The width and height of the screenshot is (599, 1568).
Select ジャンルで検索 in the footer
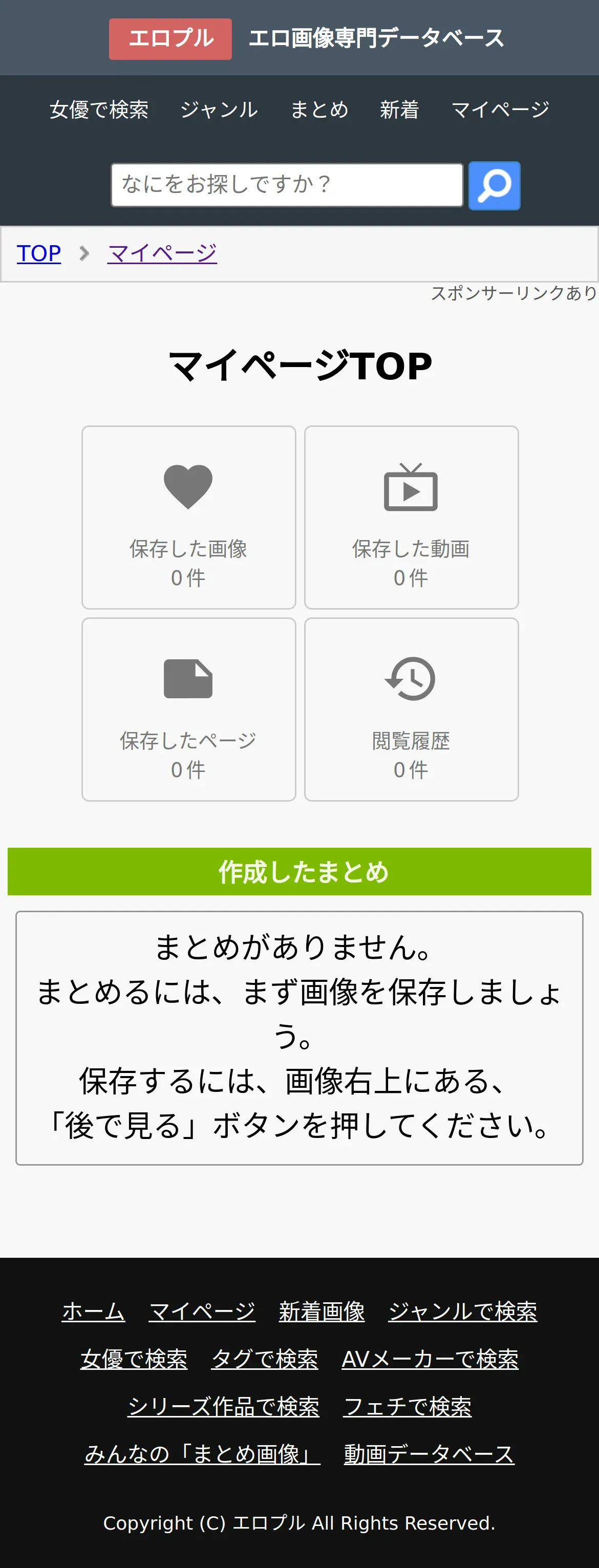click(463, 1311)
